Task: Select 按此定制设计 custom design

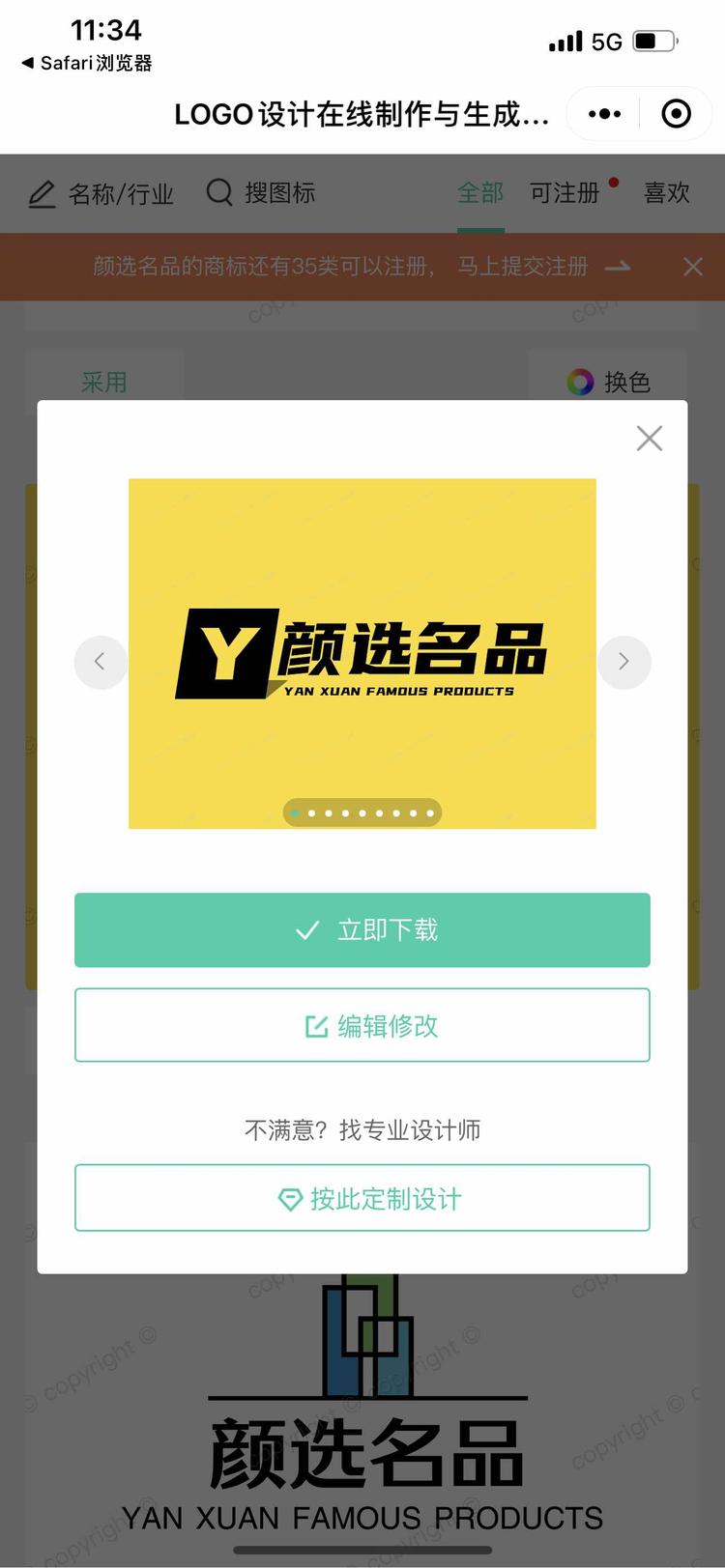Action: click(362, 1198)
